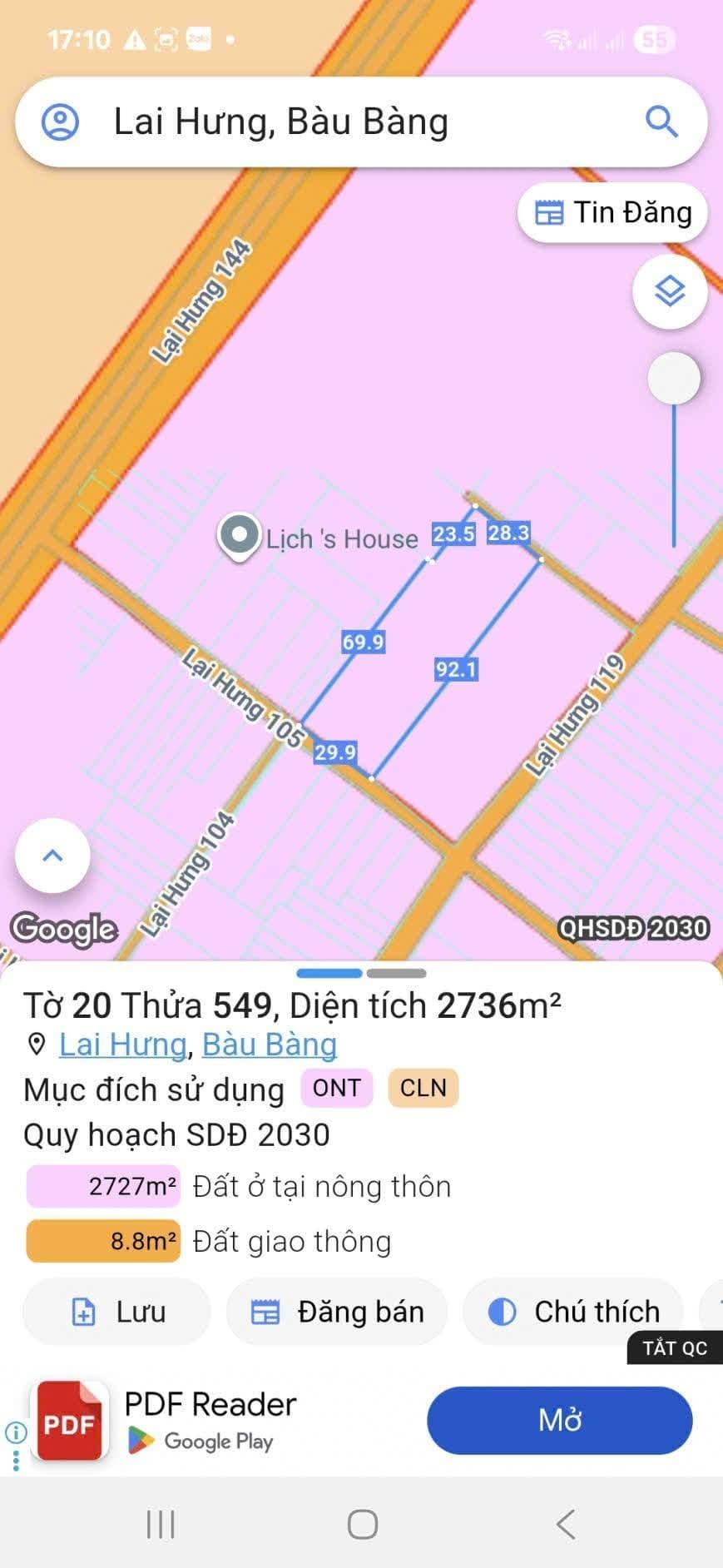This screenshot has height=1568, width=723.
Task: Tap the pink 2727m² color swatch
Action: click(104, 1186)
